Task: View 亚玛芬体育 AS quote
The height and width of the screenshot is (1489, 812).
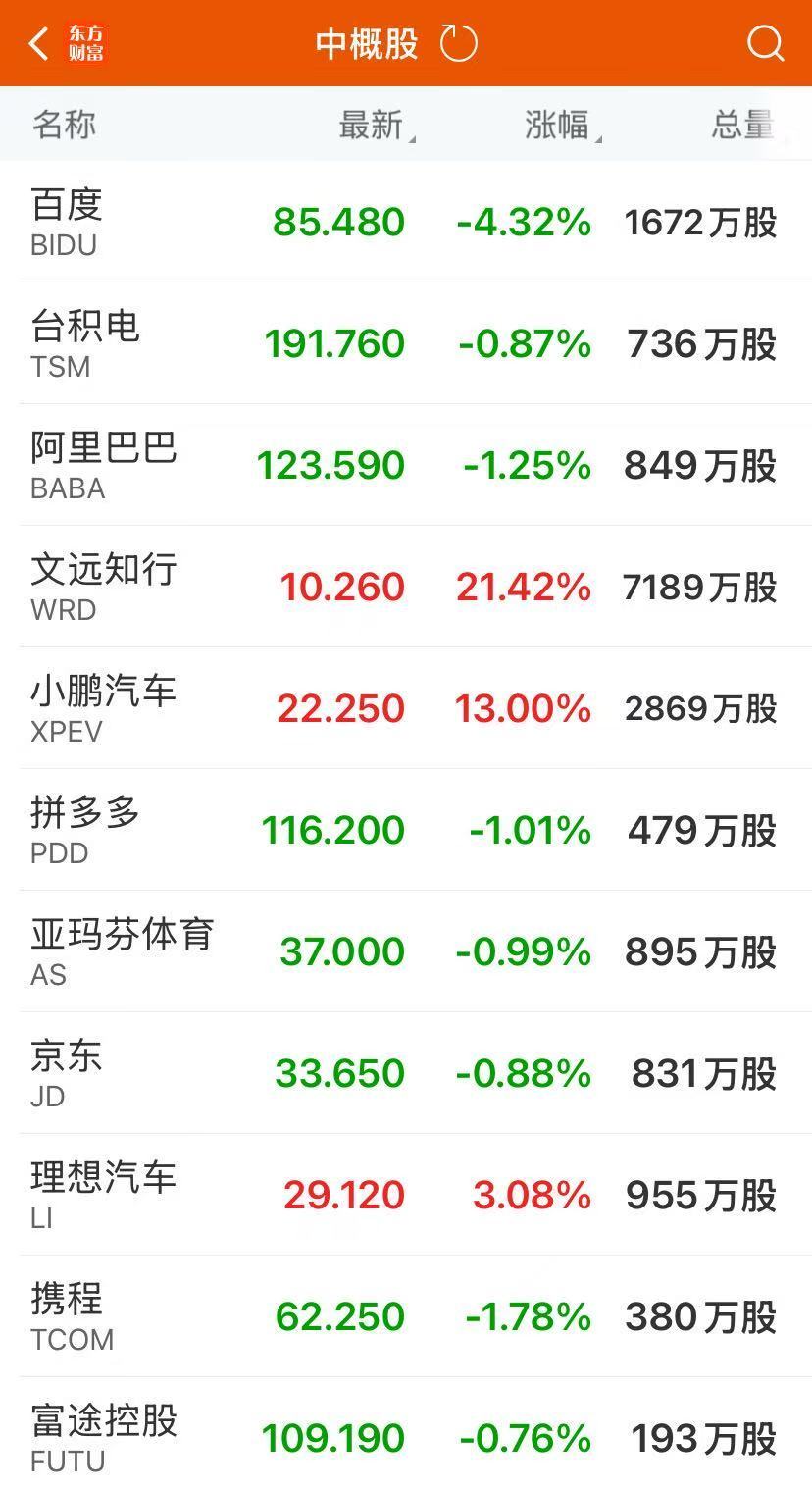Action: [406, 951]
